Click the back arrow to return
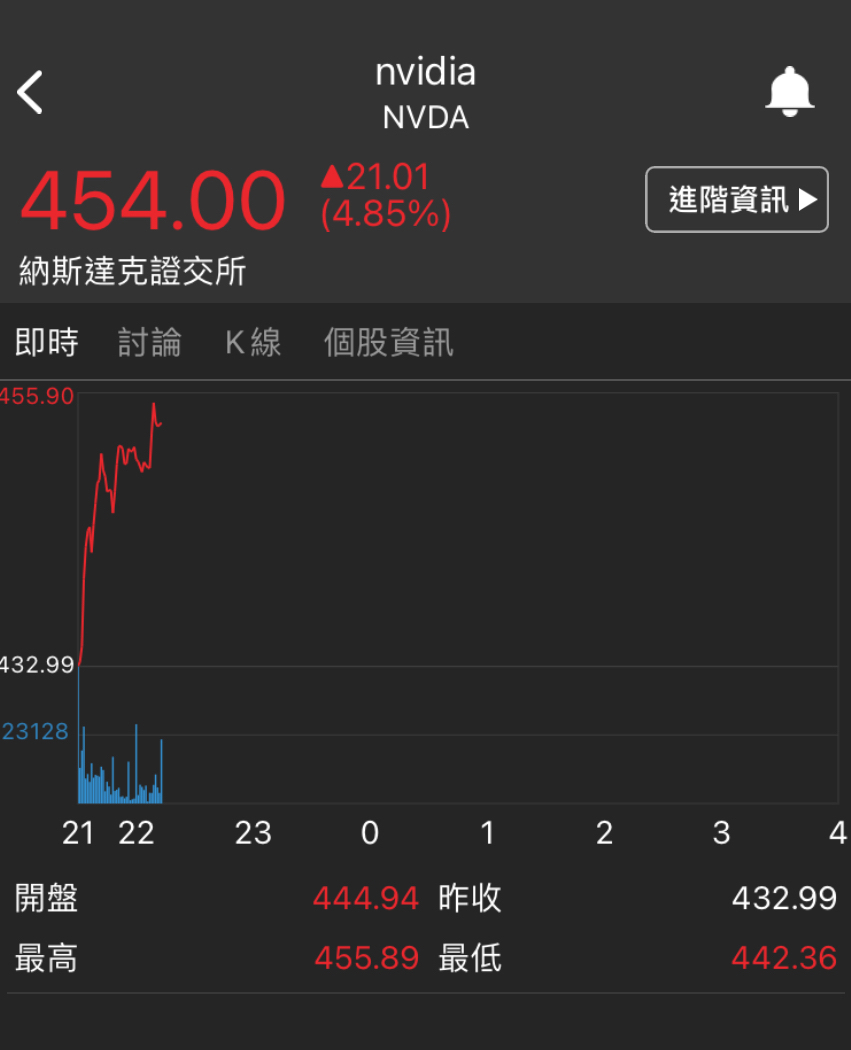This screenshot has height=1050, width=851. coord(30,90)
